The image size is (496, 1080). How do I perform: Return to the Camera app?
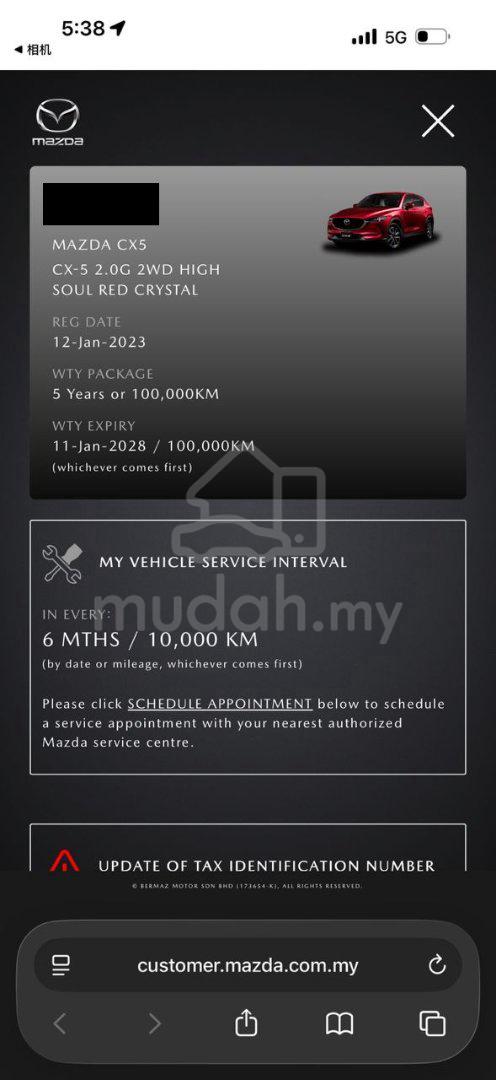(x=32, y=50)
